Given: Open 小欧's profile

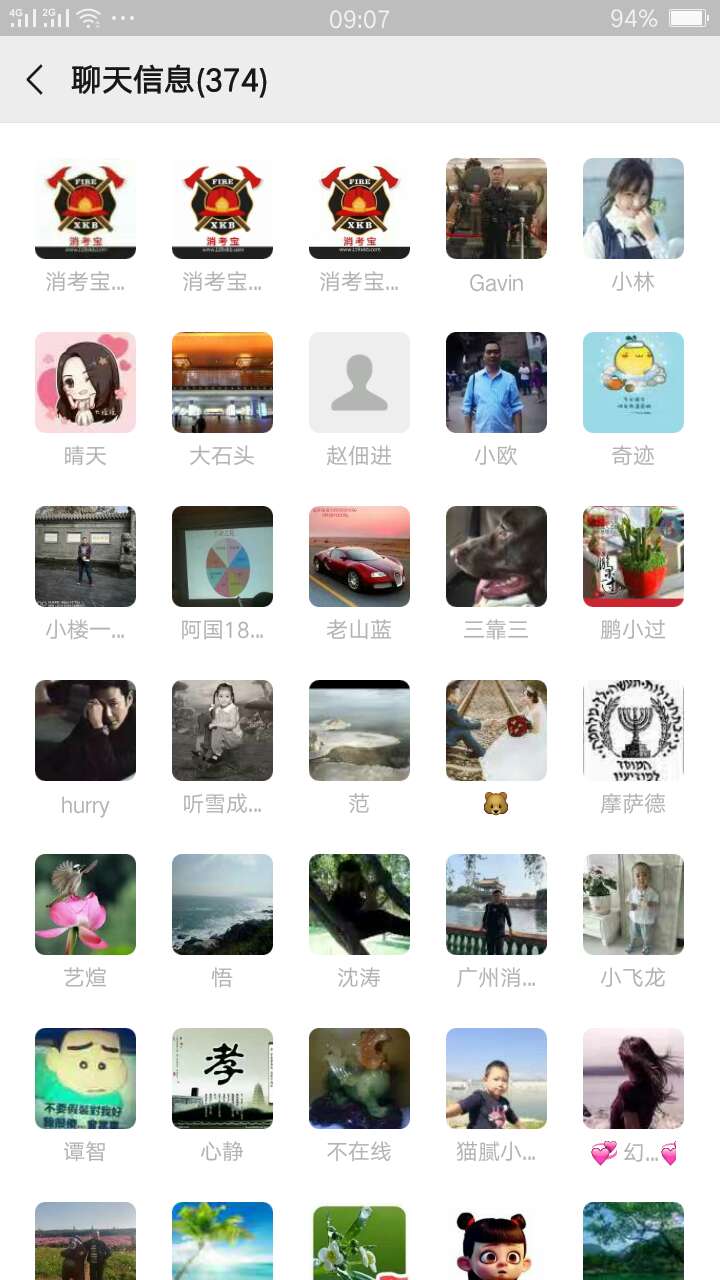Looking at the screenshot, I should coord(496,382).
